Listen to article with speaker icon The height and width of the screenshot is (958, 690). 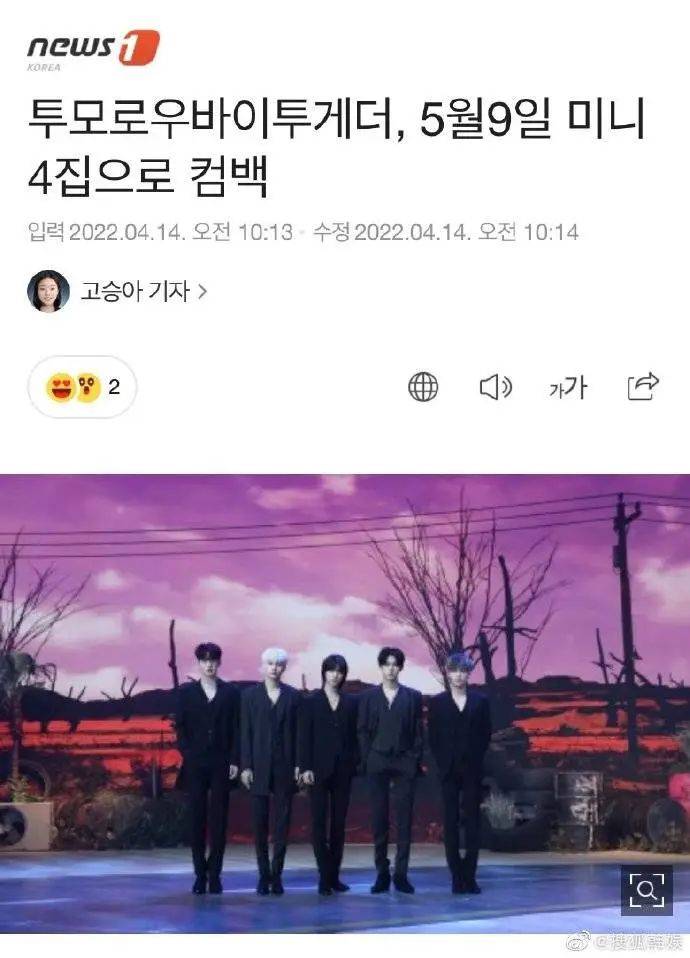495,387
